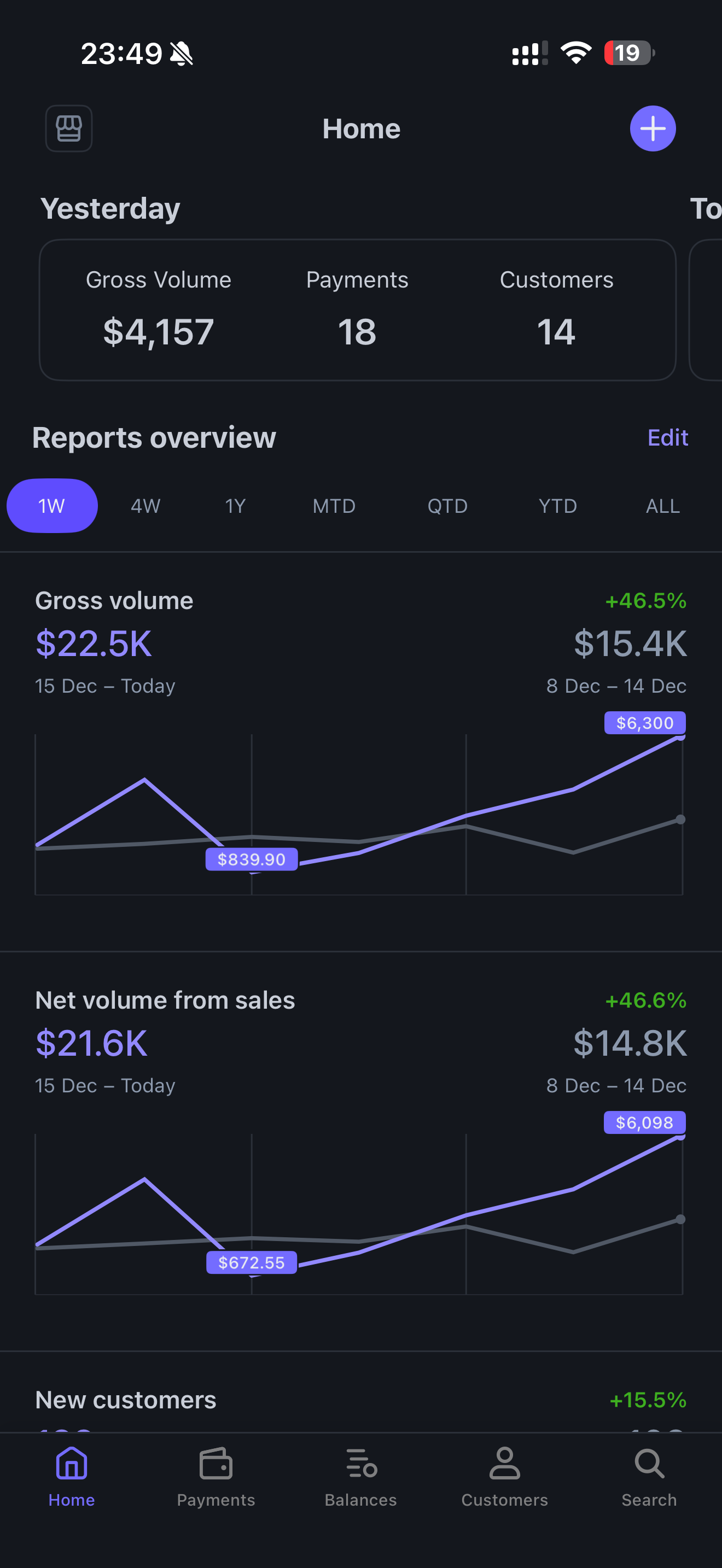Switch to the 1Y reporting view

click(235, 505)
